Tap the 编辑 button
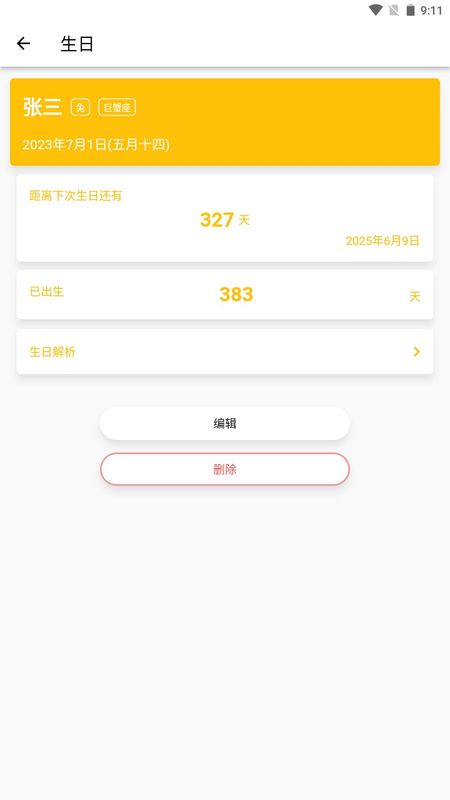Image resolution: width=450 pixels, height=800 pixels. [225, 423]
